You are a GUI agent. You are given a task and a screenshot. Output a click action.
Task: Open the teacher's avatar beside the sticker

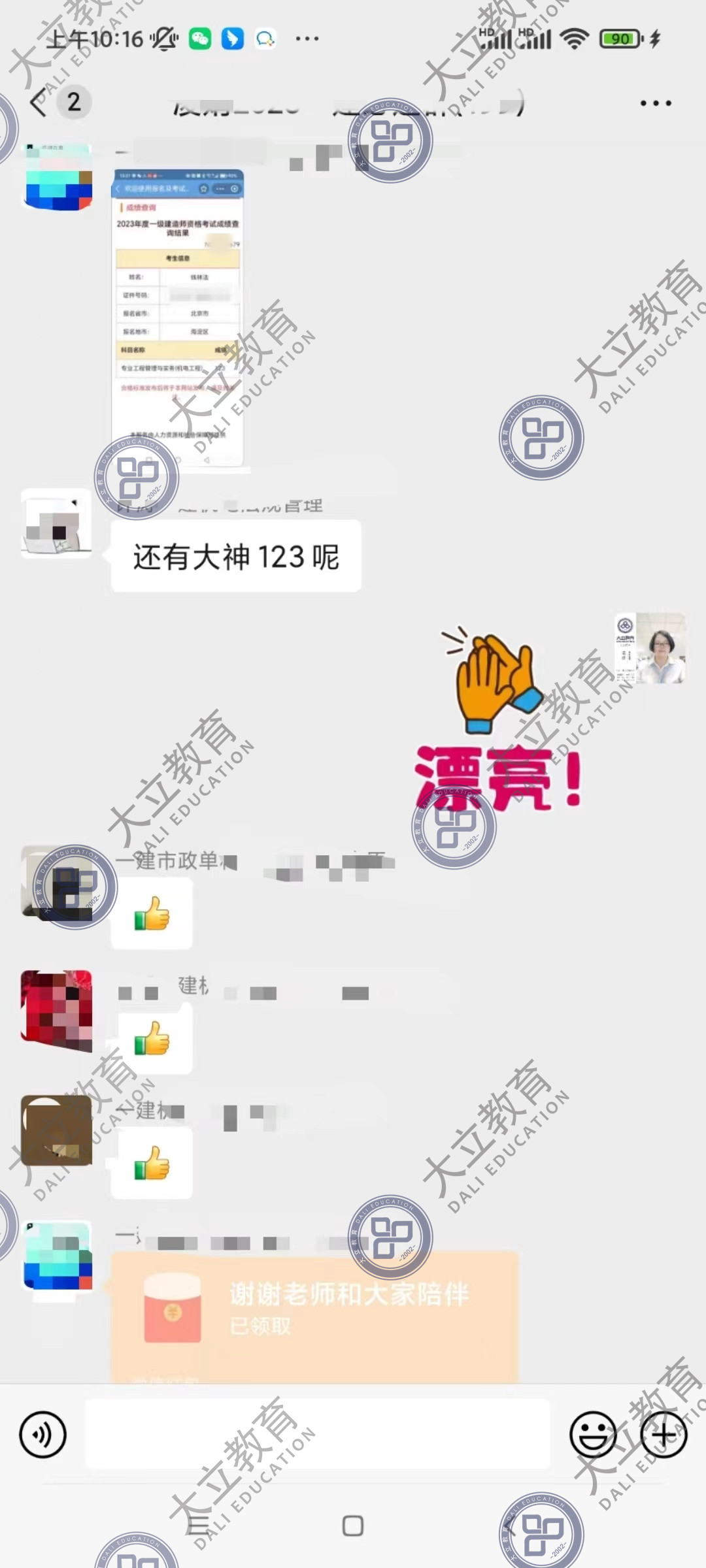650,648
